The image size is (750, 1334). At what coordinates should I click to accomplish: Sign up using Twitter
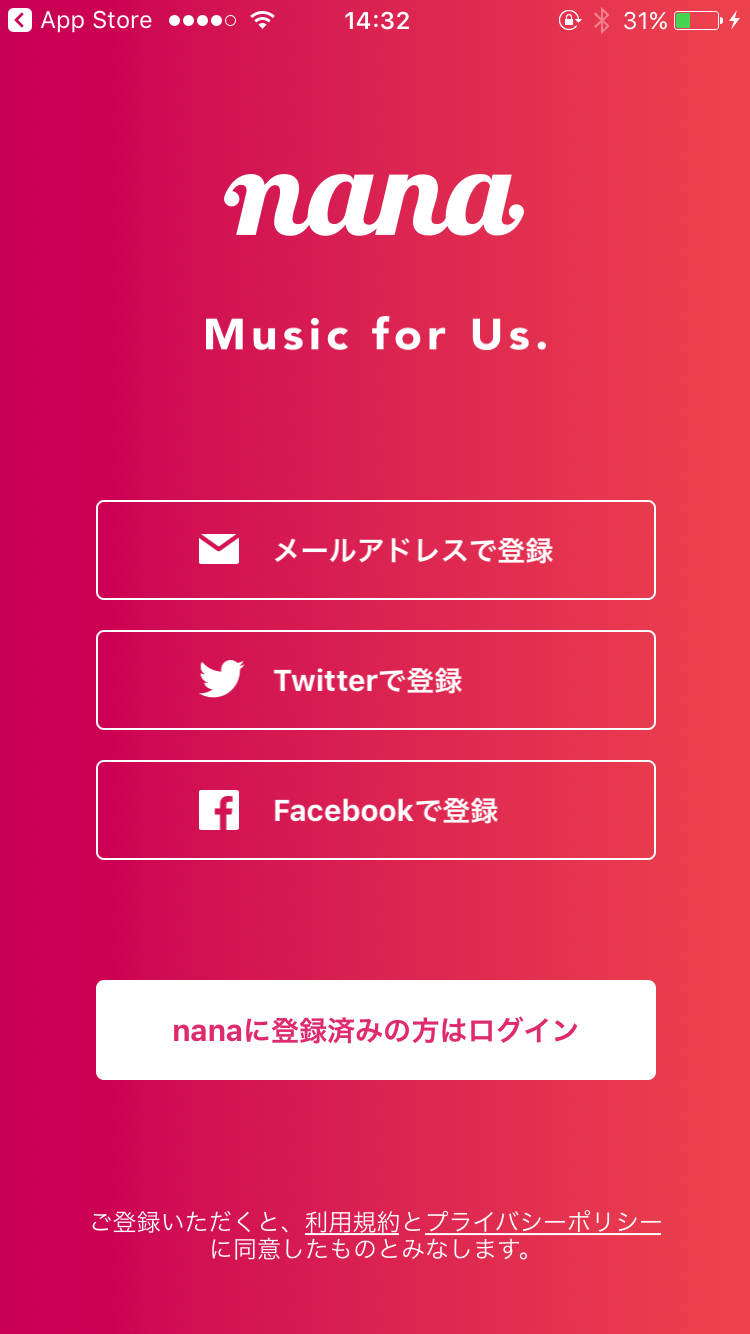pyautogui.click(x=376, y=680)
